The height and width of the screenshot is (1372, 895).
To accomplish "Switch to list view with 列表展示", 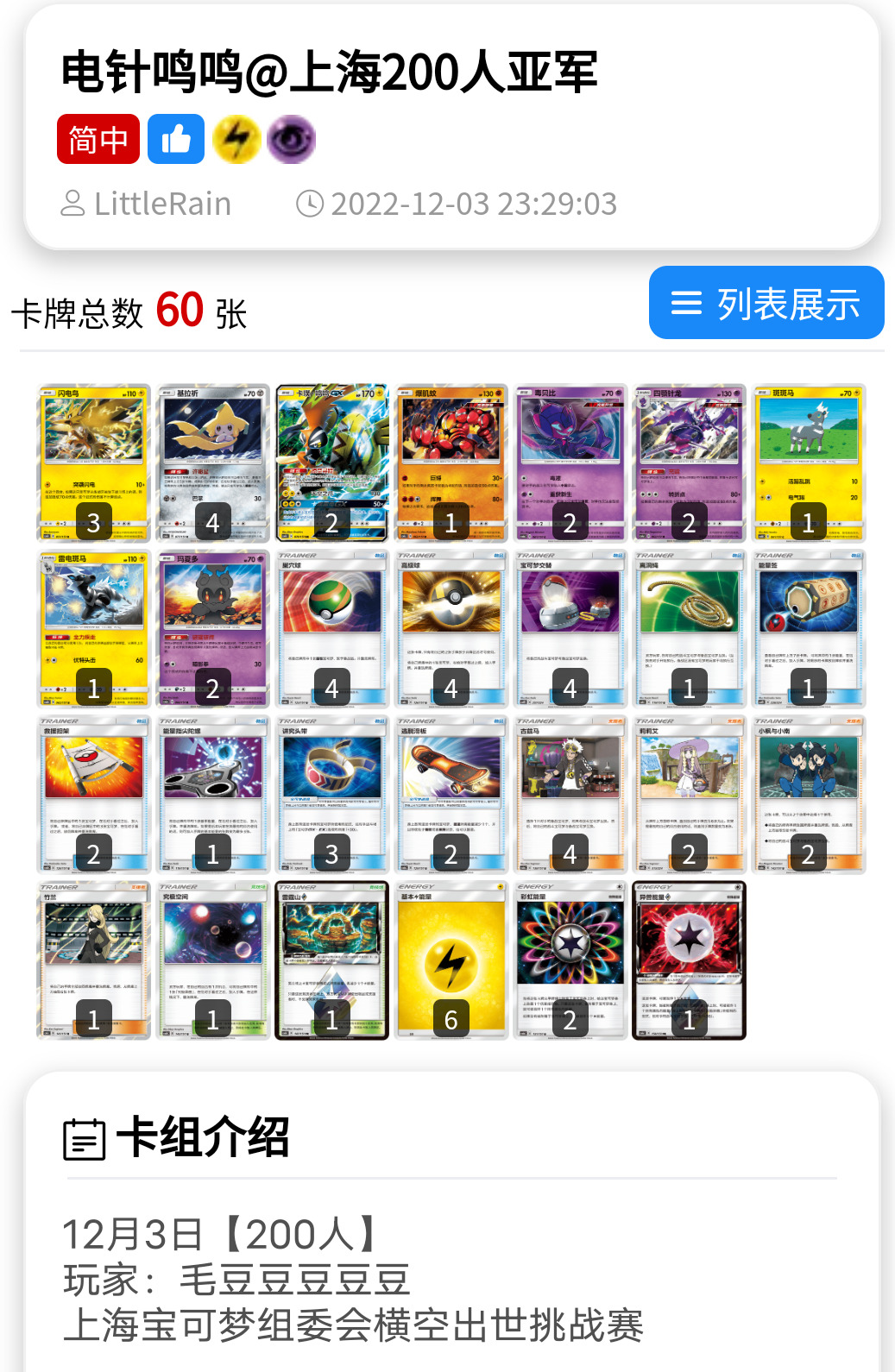I will 766,303.
